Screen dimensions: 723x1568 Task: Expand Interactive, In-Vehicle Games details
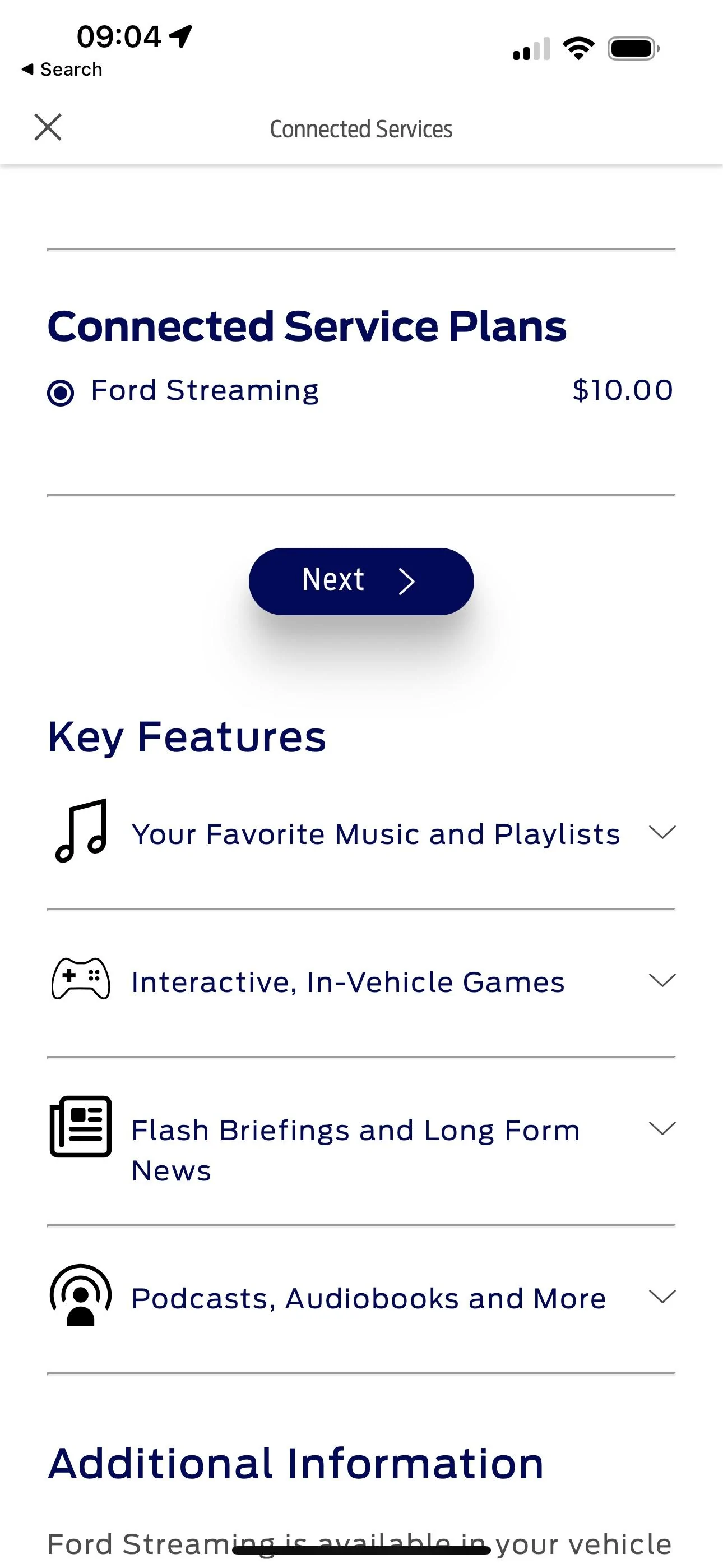pyautogui.click(x=662, y=980)
